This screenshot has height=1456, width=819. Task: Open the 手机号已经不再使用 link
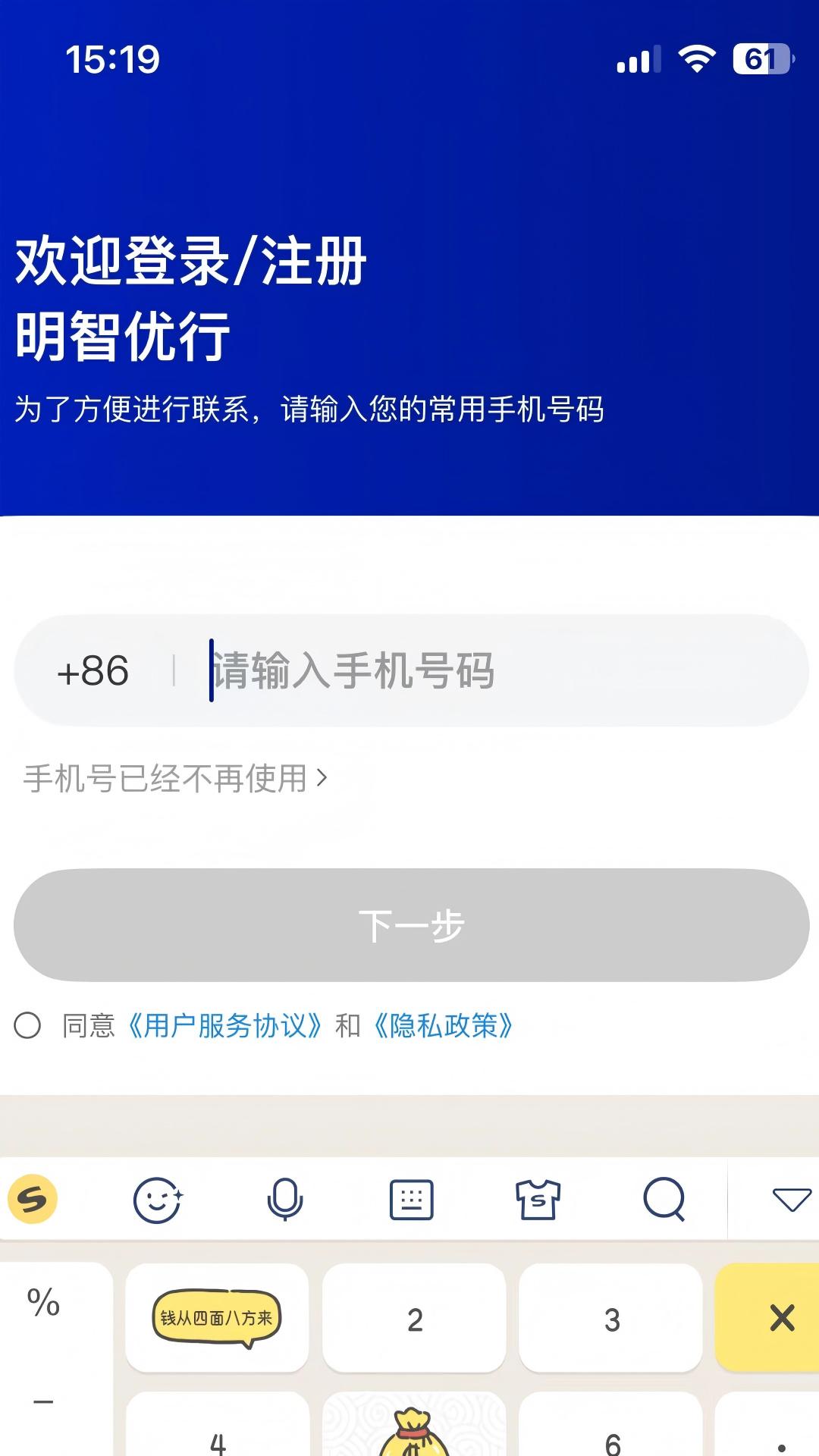pyautogui.click(x=175, y=779)
